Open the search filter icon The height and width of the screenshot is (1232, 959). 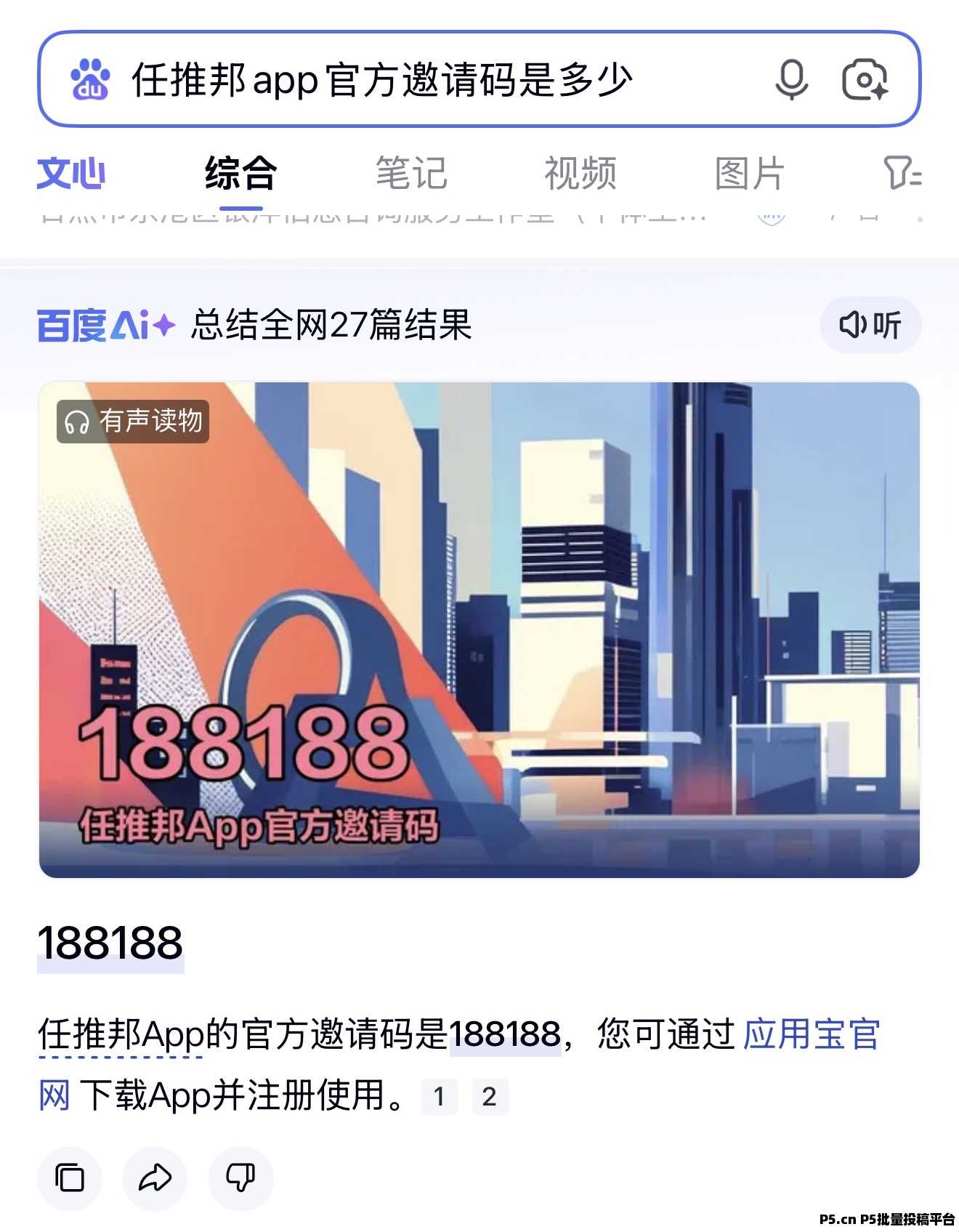[902, 174]
